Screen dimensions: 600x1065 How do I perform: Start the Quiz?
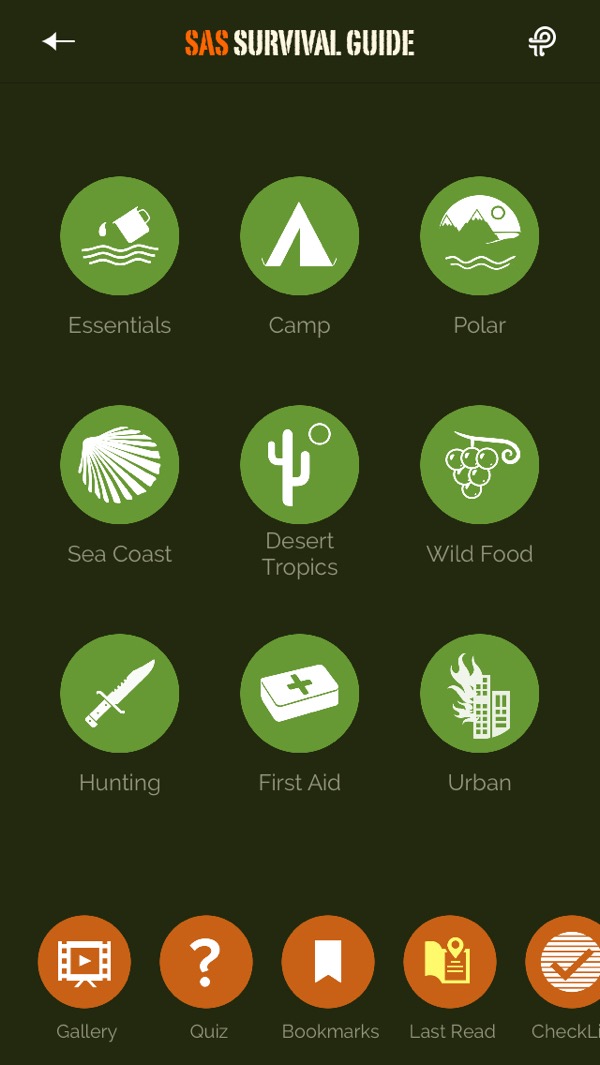(x=206, y=962)
